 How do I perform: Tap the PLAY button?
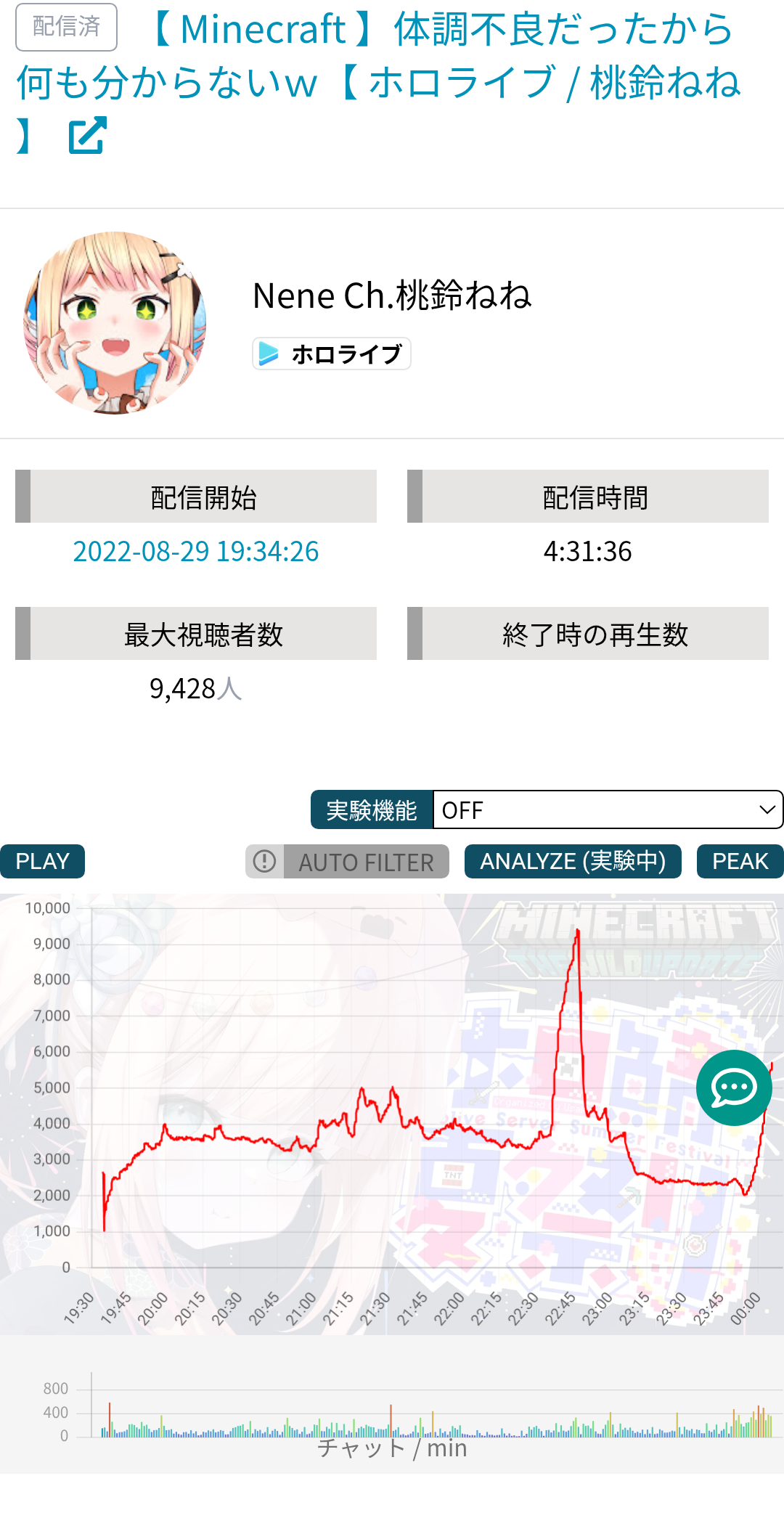[42, 861]
